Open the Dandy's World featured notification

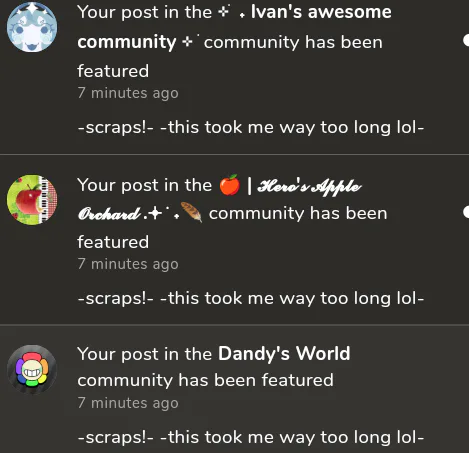click(234, 389)
